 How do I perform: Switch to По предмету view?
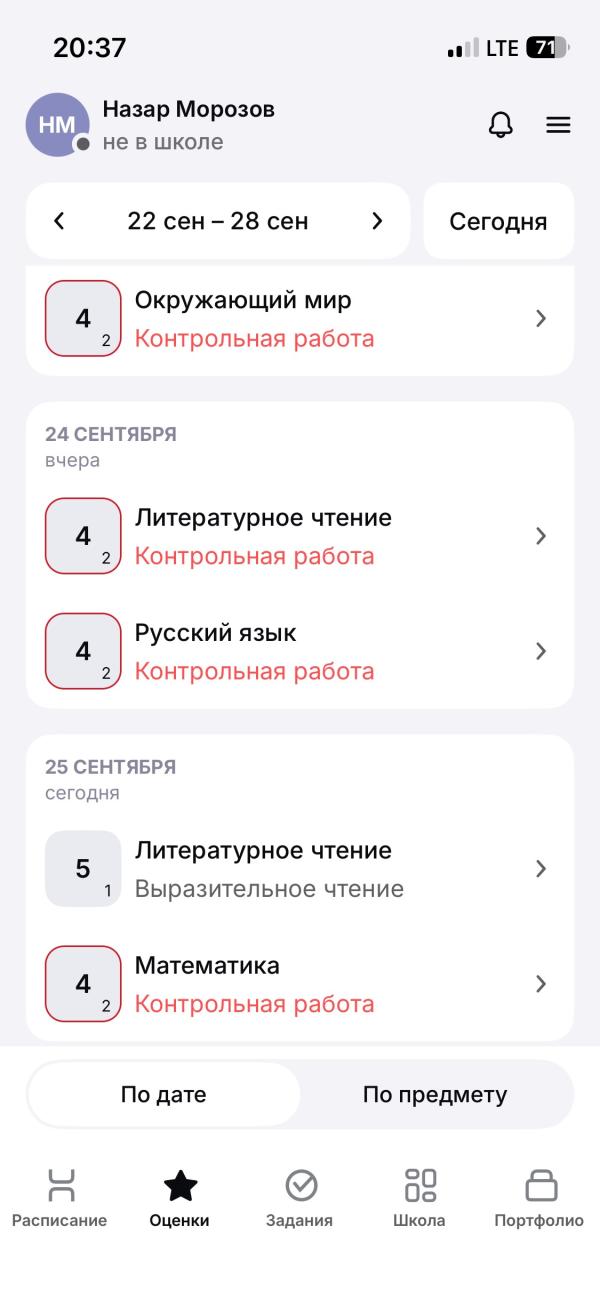click(435, 1095)
